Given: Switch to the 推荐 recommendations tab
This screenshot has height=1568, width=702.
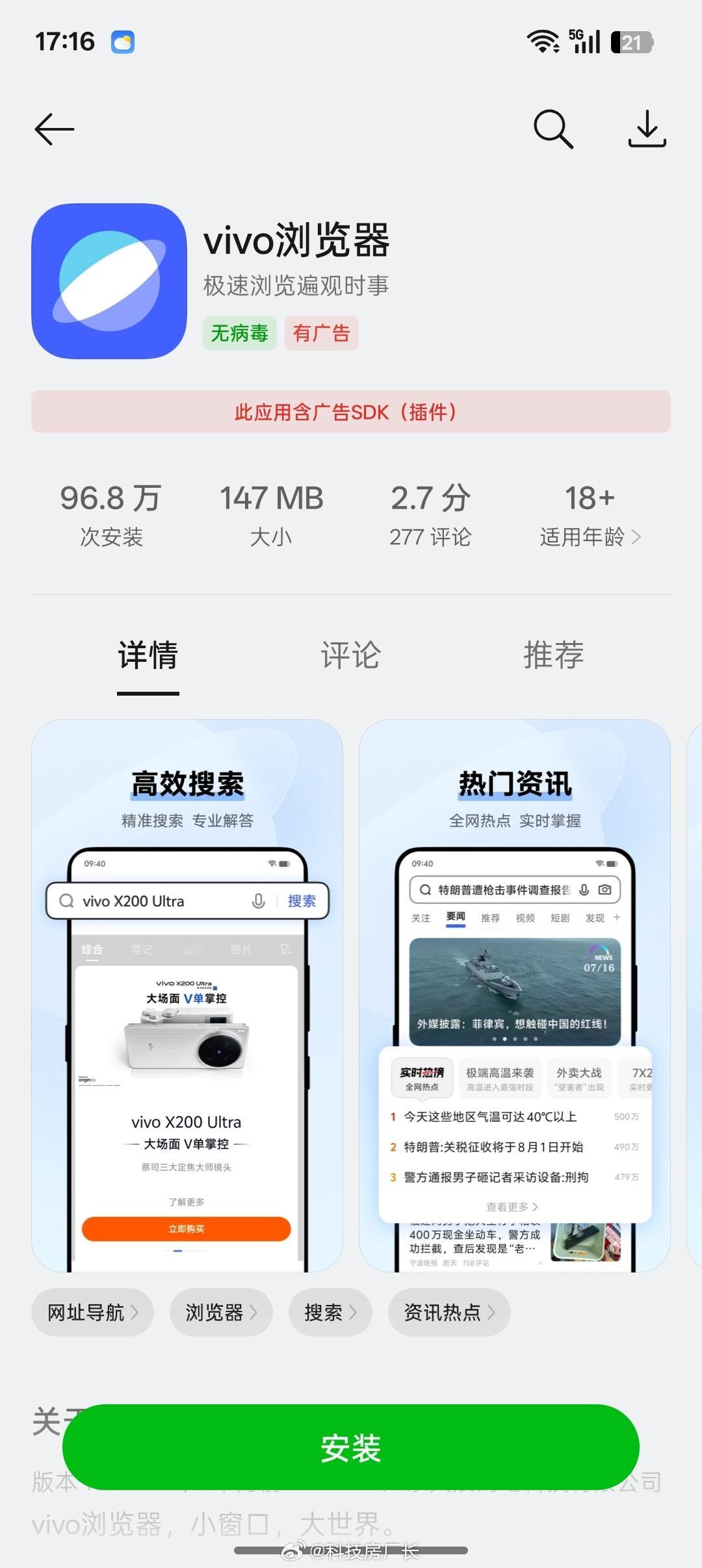Looking at the screenshot, I should point(552,656).
